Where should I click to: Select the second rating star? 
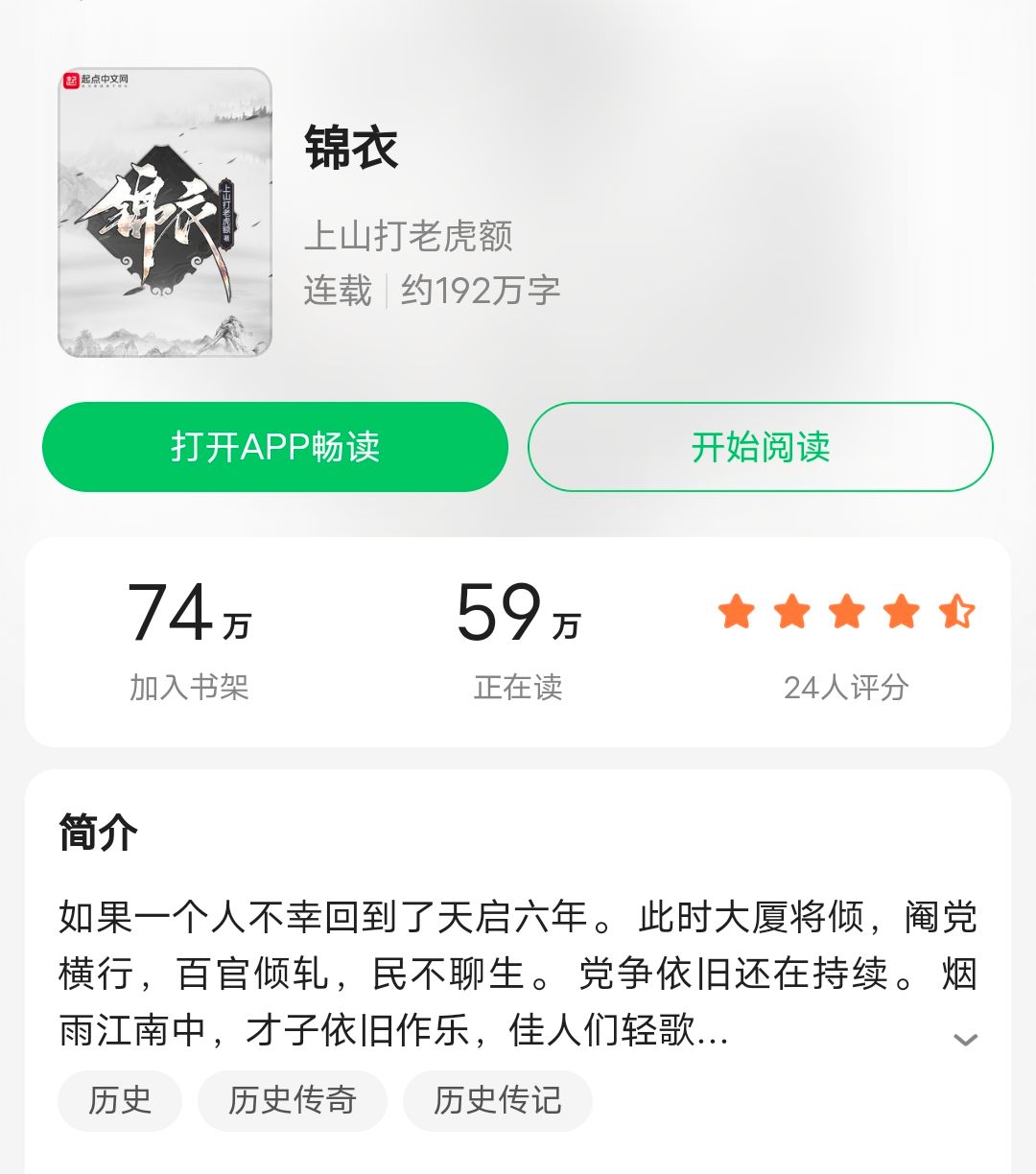click(792, 612)
